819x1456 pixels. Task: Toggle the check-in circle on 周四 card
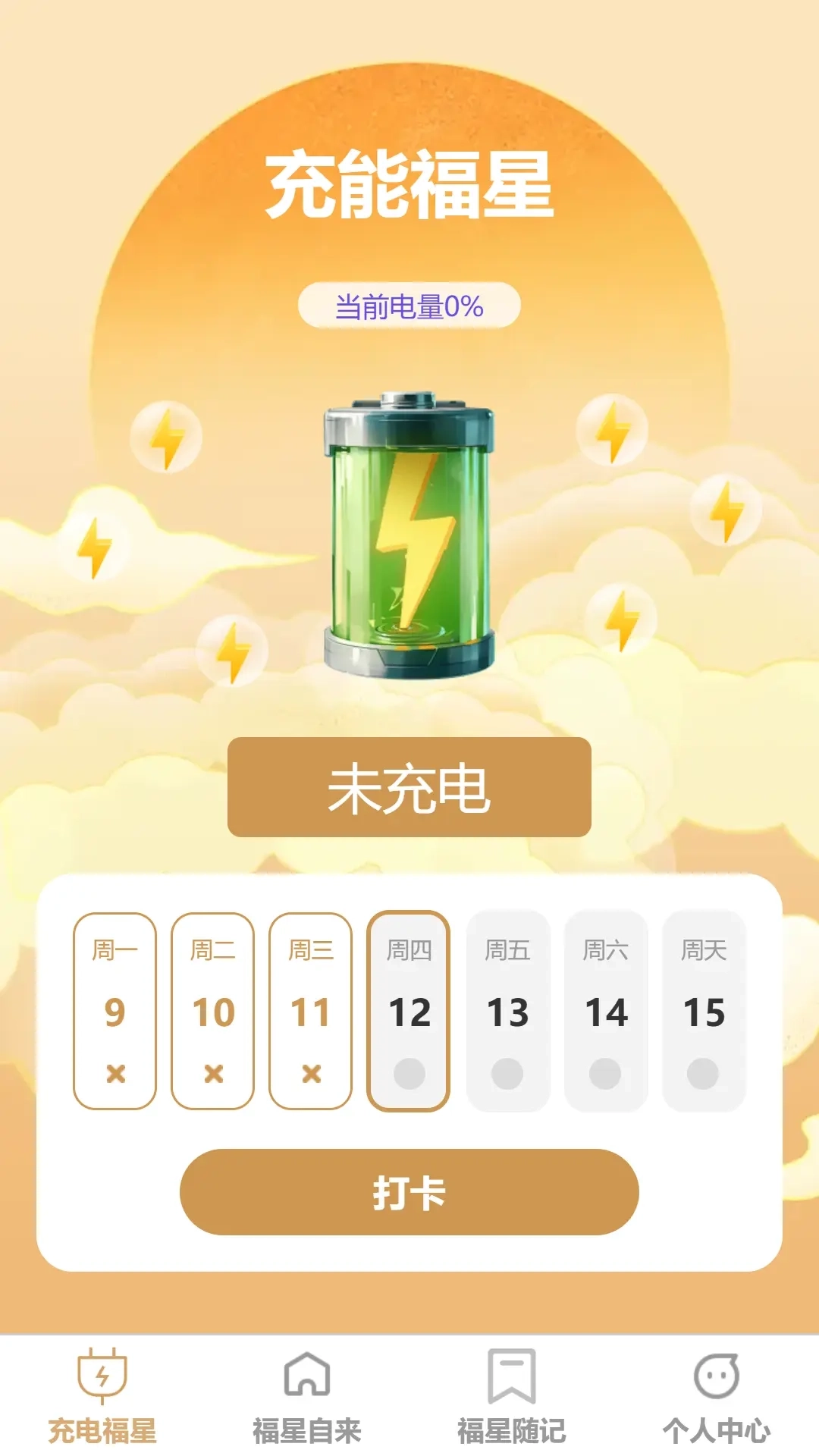(408, 1072)
